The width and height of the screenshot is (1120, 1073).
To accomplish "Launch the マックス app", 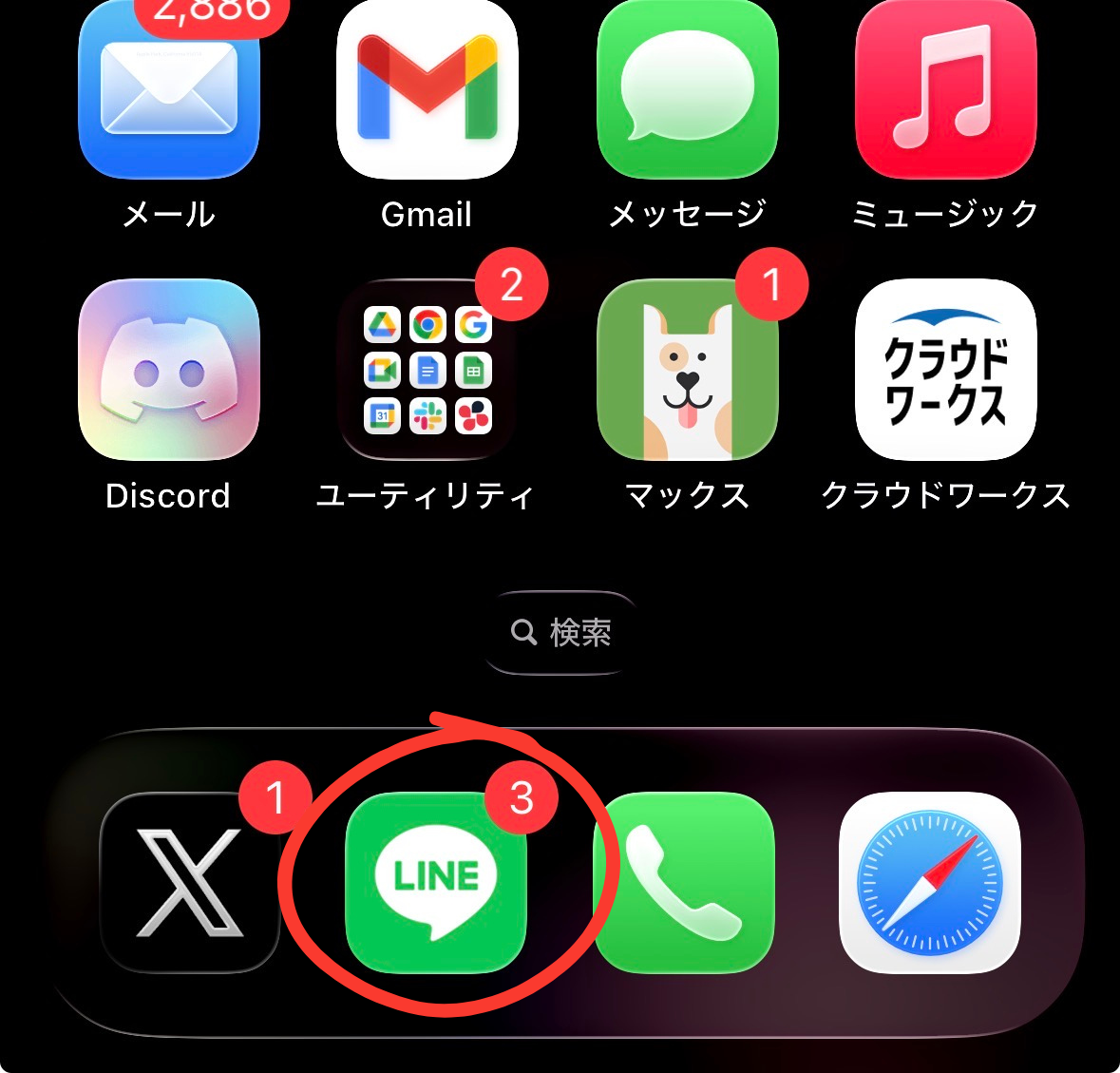I will 687,370.
